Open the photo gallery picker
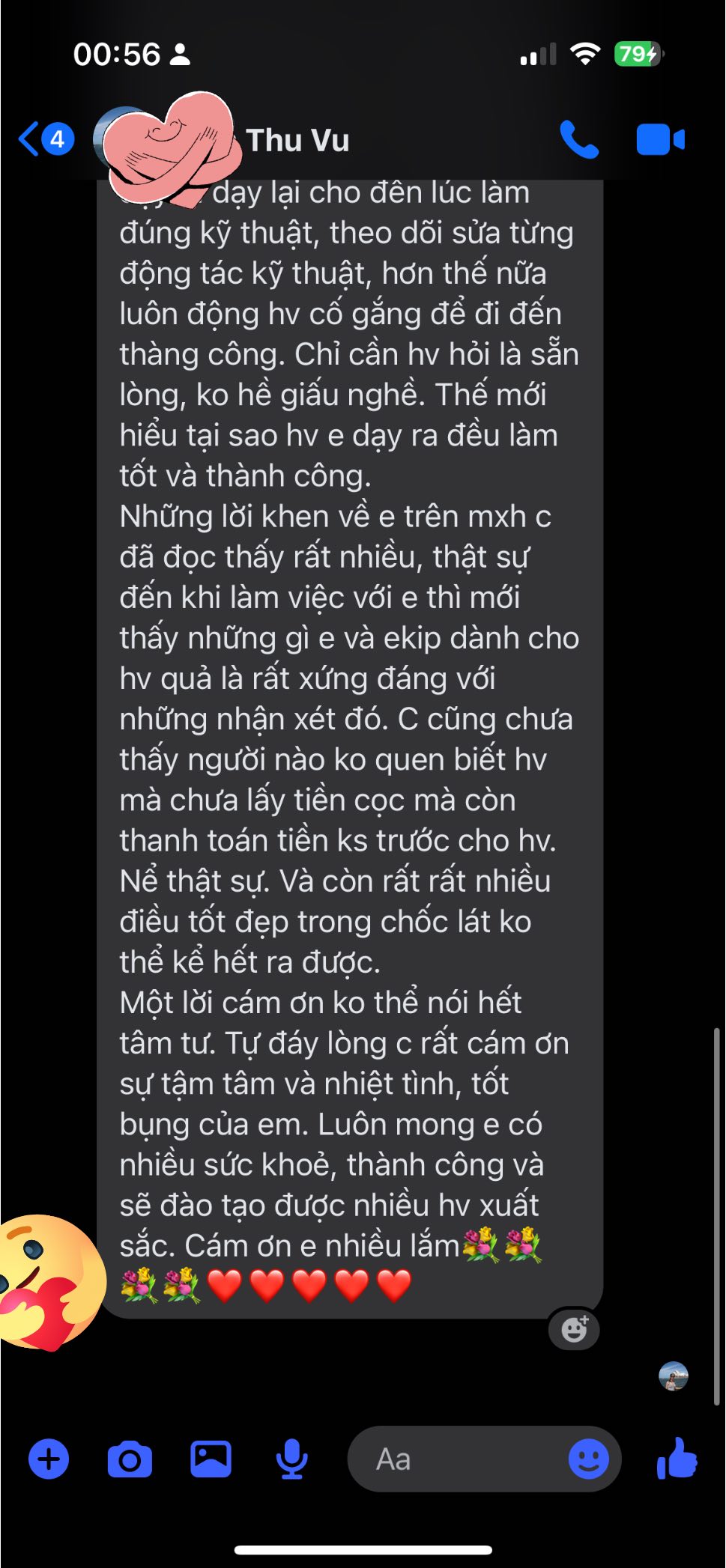 point(211,1459)
